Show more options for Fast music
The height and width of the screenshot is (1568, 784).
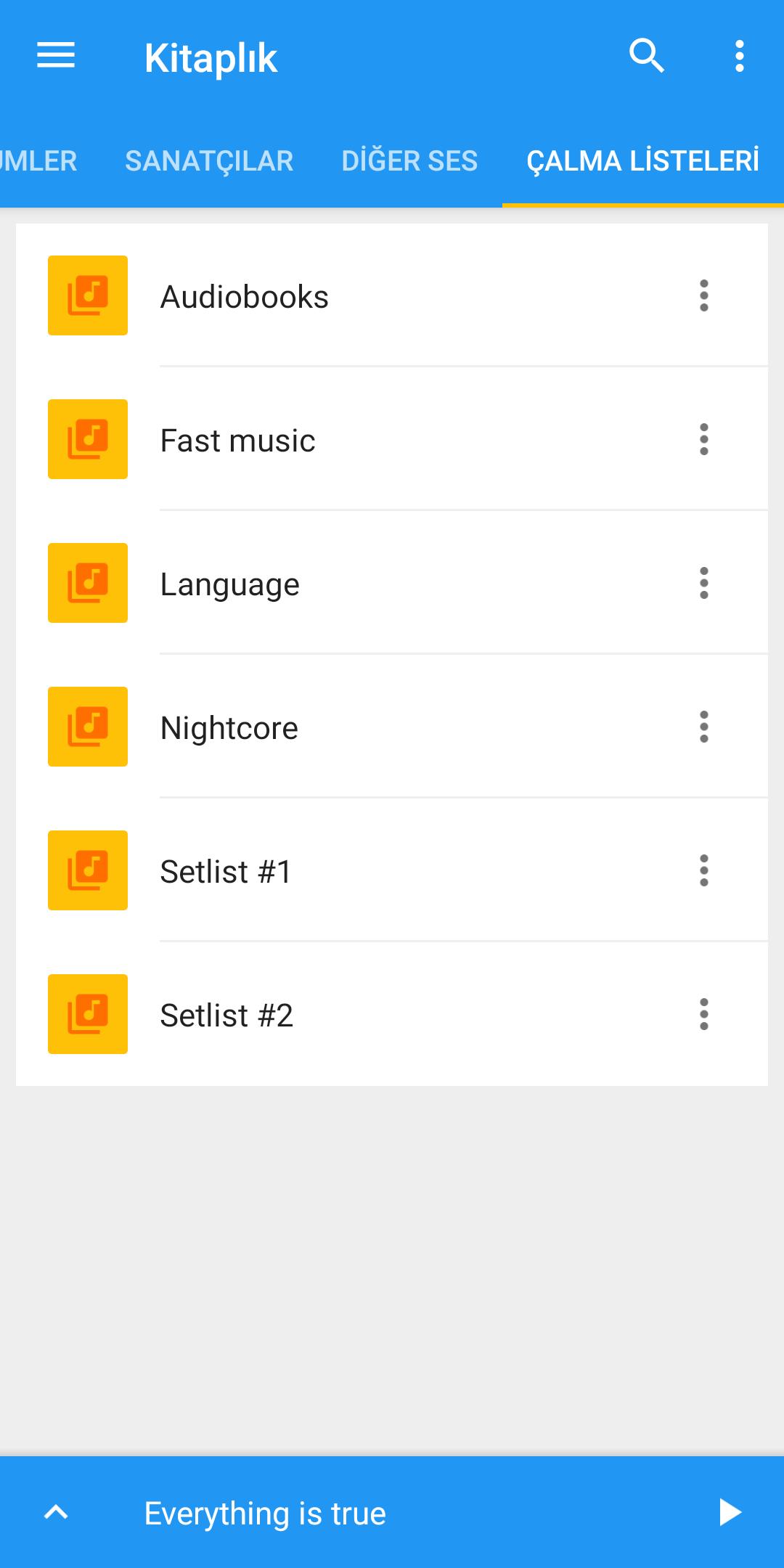(x=703, y=439)
